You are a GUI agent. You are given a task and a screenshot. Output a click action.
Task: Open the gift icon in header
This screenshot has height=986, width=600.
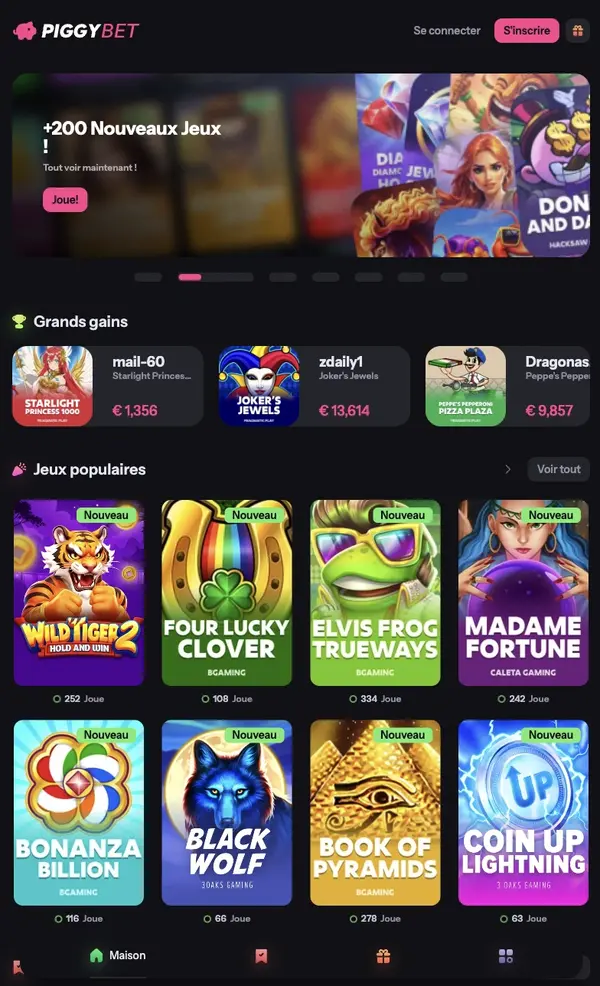coord(577,31)
